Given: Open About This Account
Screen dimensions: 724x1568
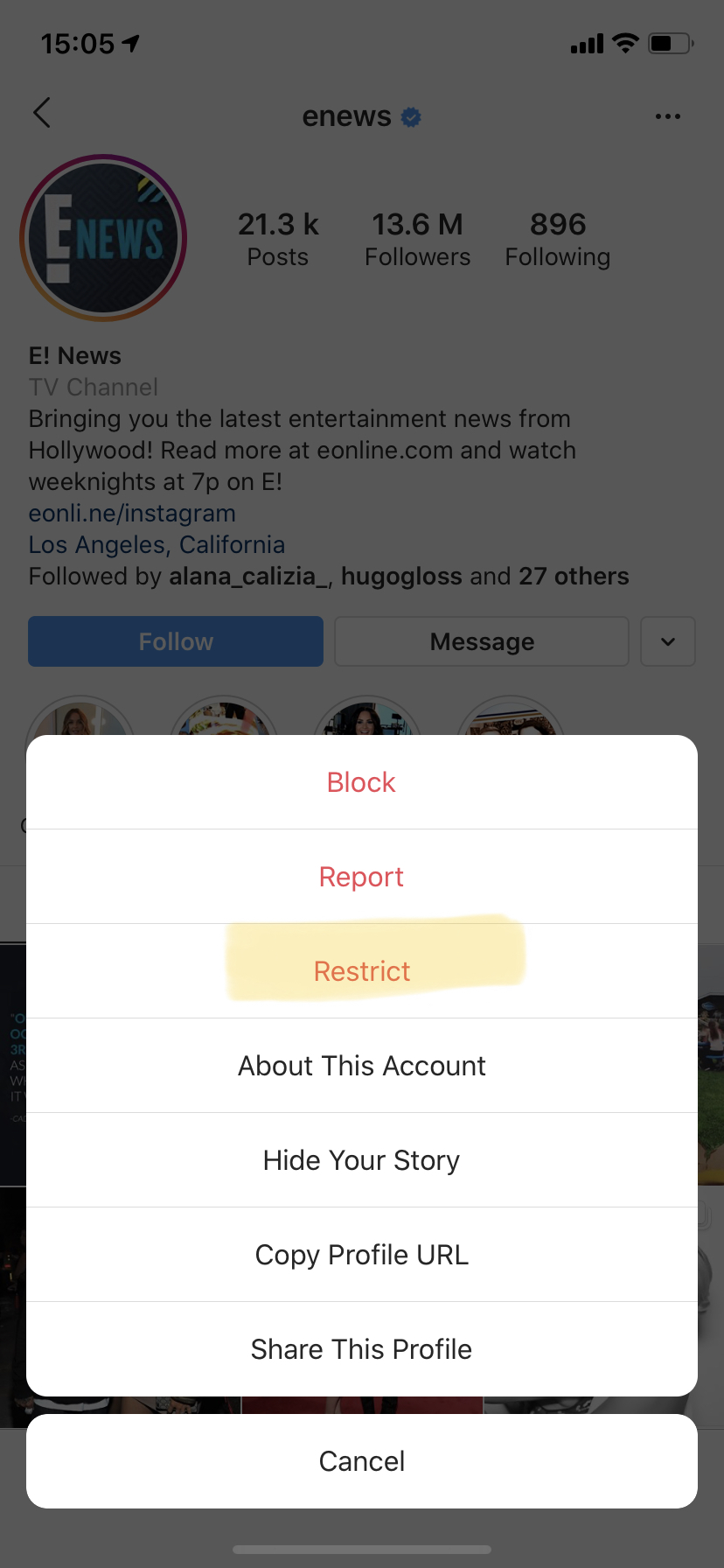Looking at the screenshot, I should click(x=362, y=1066).
